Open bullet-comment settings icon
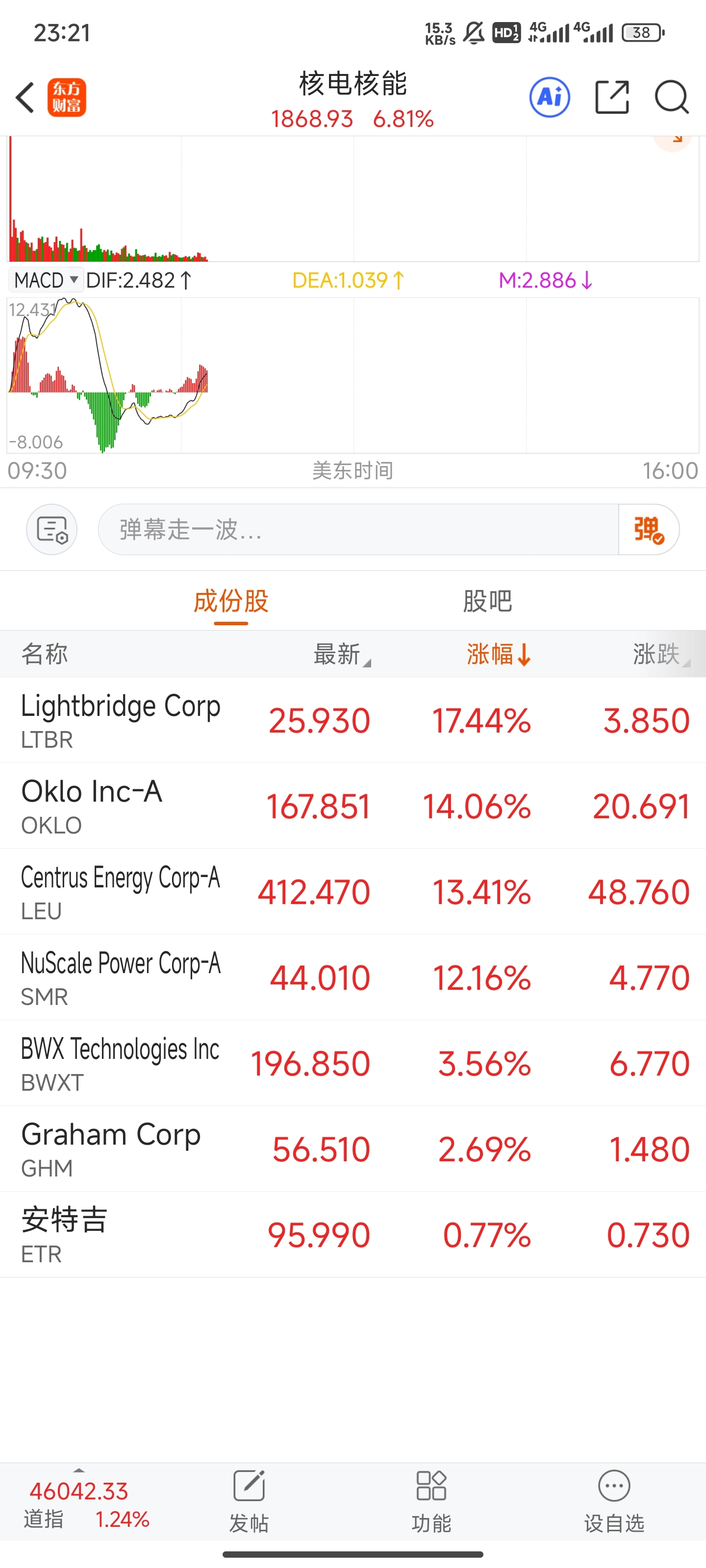The width and height of the screenshot is (706, 1568). [x=52, y=530]
